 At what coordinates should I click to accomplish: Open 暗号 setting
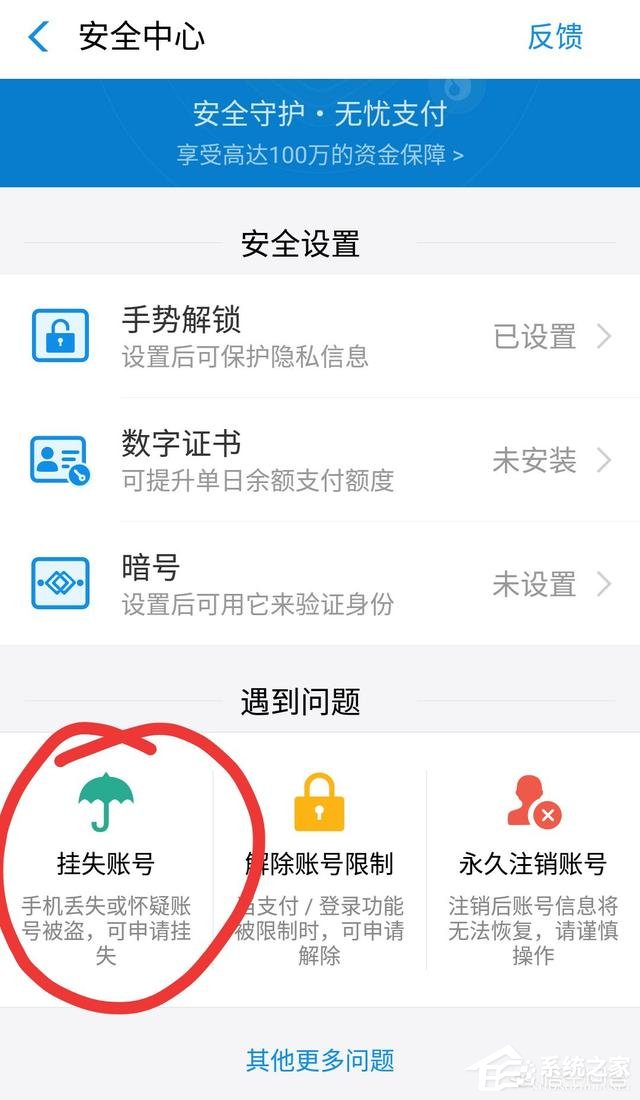click(x=320, y=584)
